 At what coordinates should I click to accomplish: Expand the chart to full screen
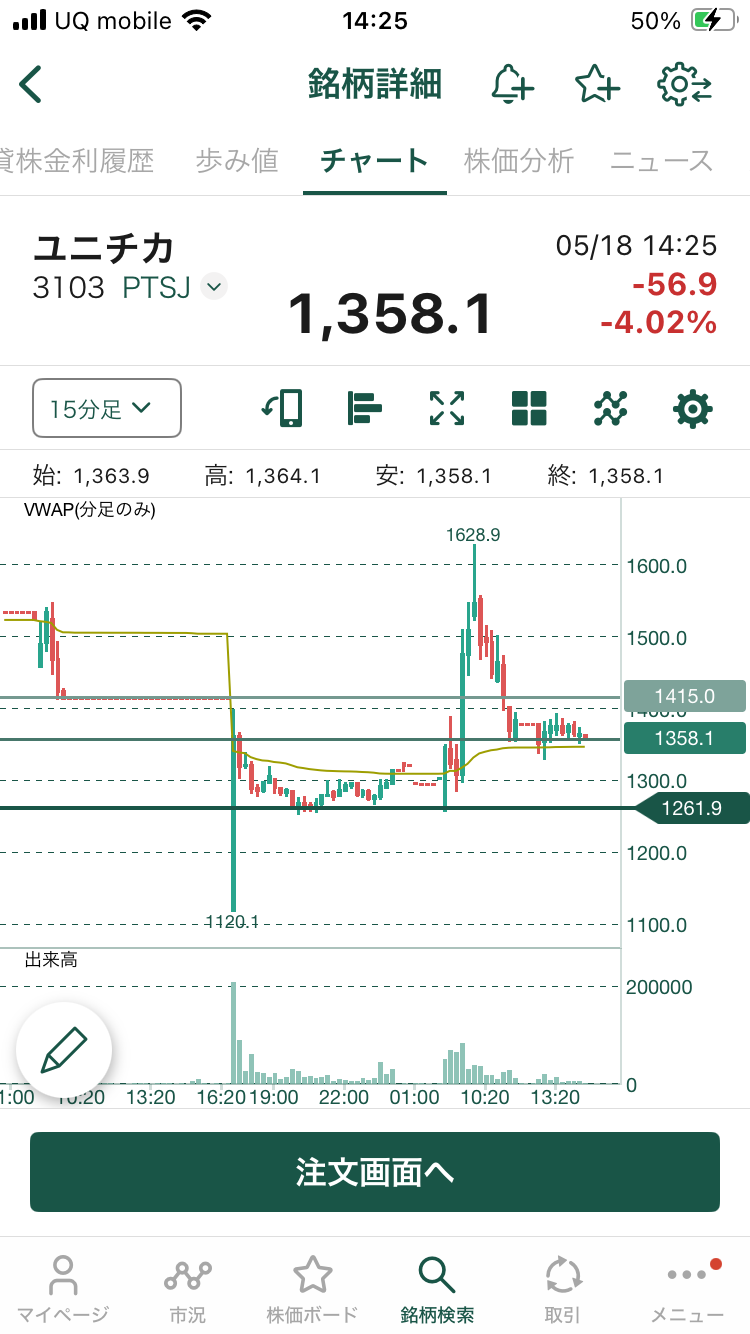(x=447, y=408)
